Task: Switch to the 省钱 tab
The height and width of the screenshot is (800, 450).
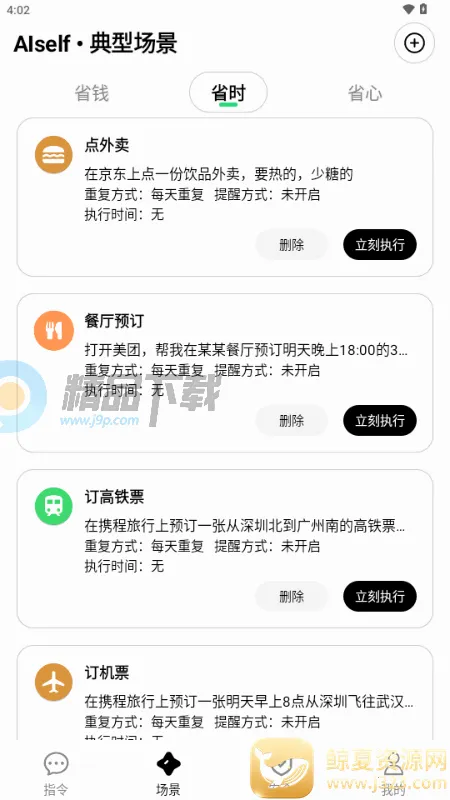Action: [92, 93]
